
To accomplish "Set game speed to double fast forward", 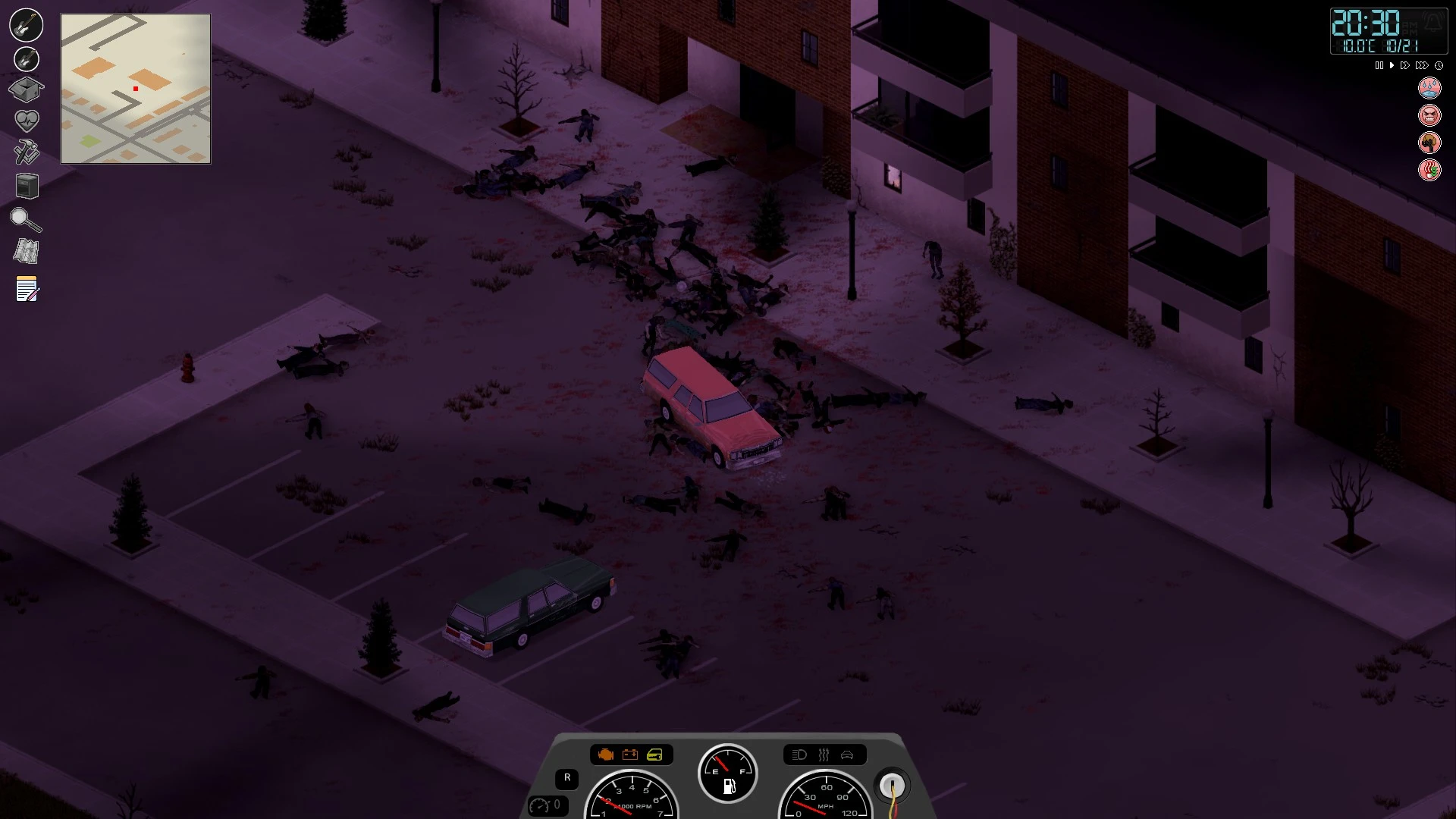I will click(x=1405, y=66).
